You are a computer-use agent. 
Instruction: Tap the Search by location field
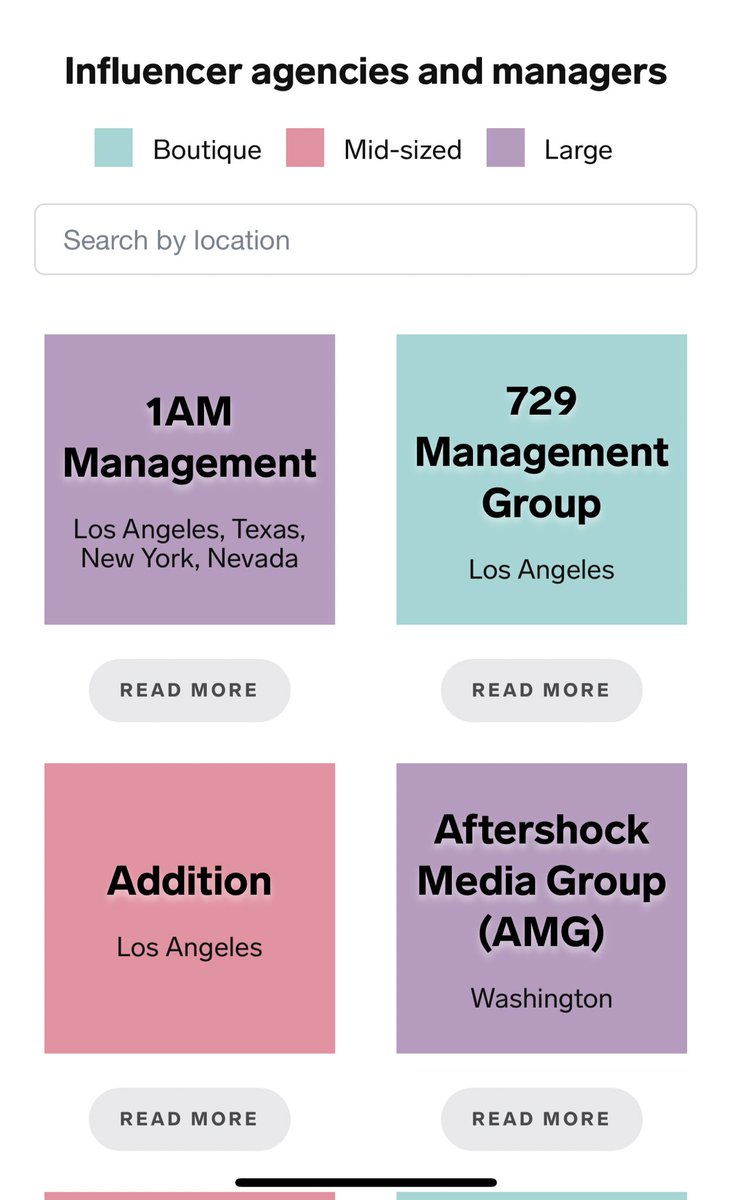(x=365, y=240)
